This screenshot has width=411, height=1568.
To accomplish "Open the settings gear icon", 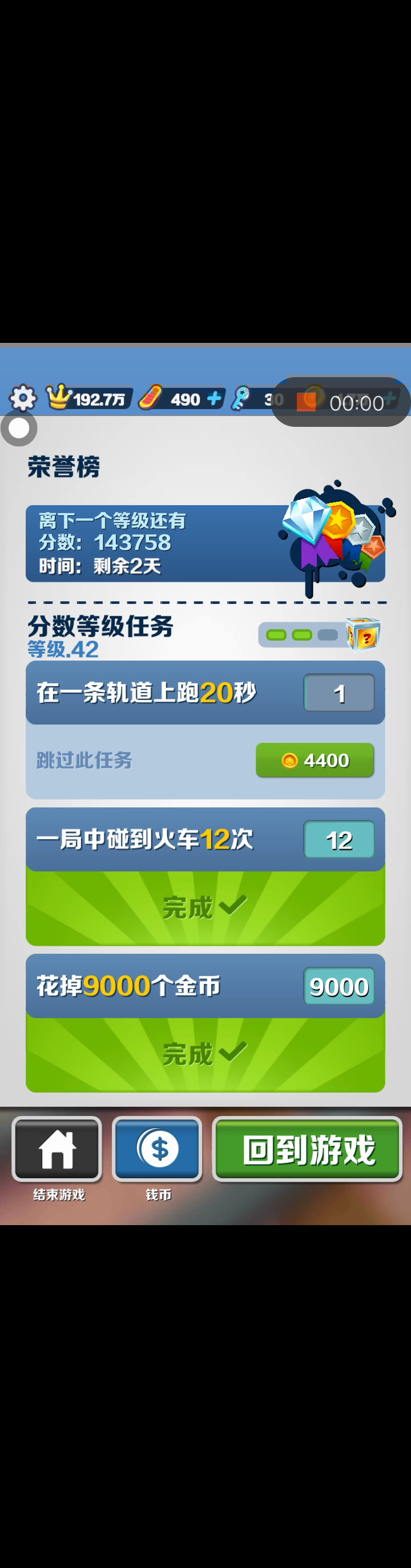I will (x=22, y=399).
